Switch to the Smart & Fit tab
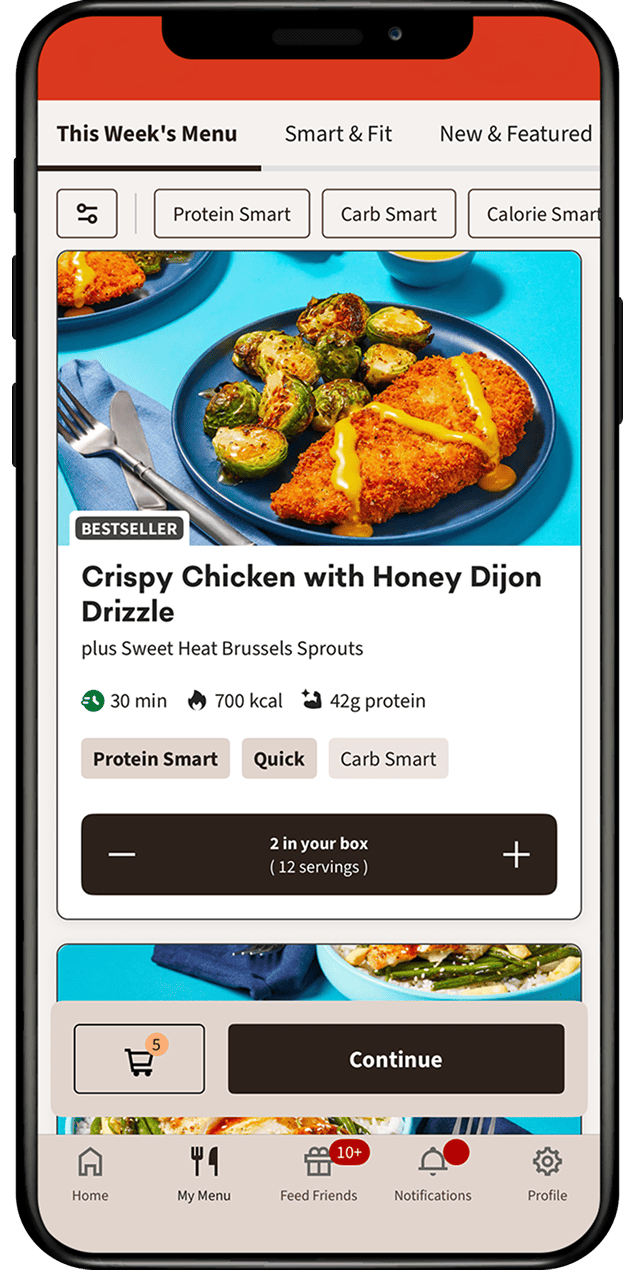636x1270 pixels. point(338,134)
